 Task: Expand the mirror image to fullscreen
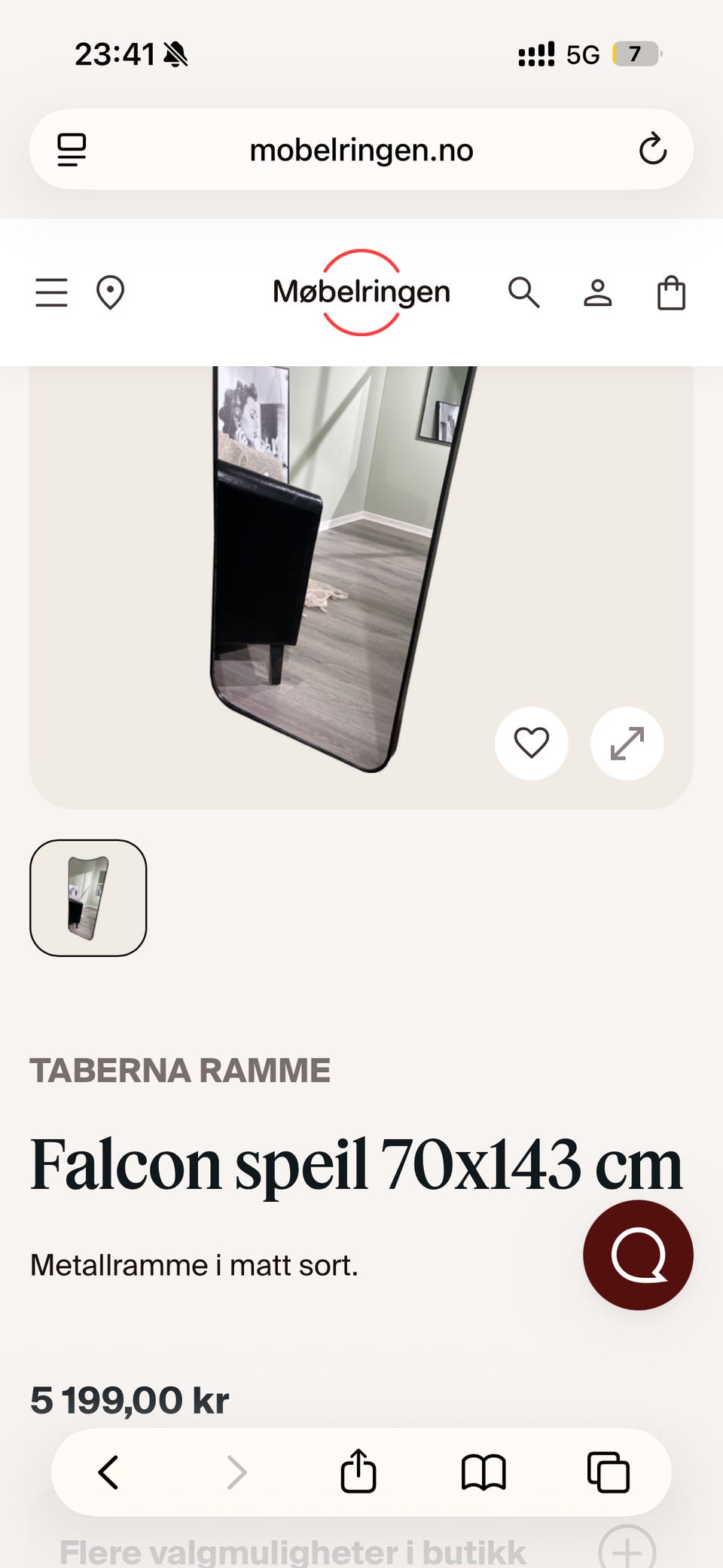point(627,743)
